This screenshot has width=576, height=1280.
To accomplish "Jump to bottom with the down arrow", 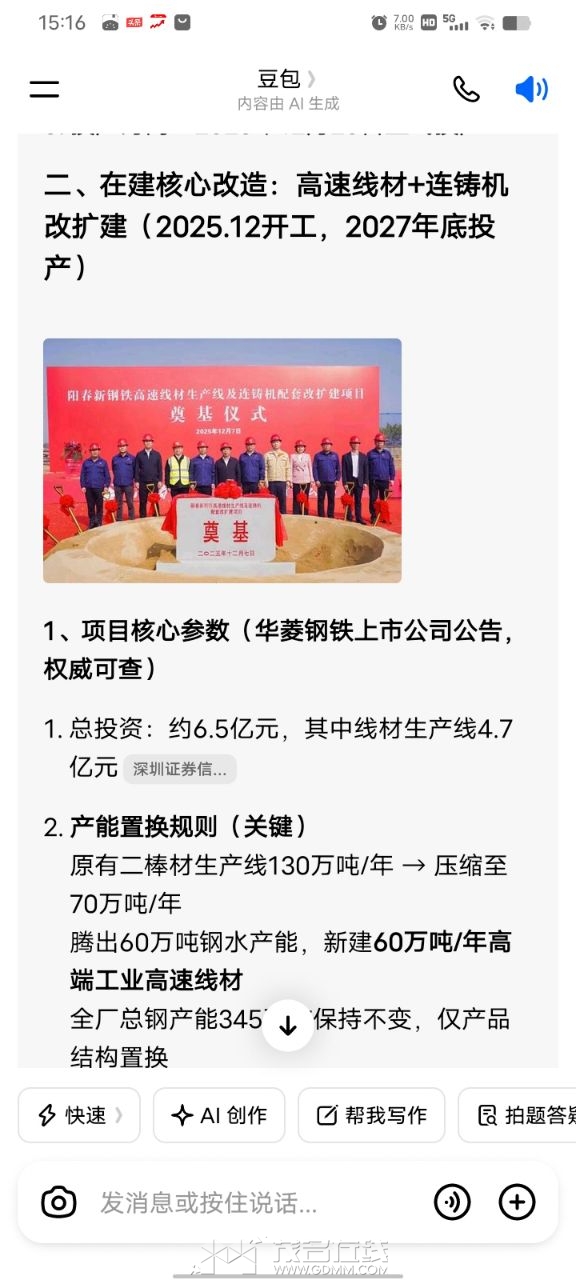I will click(x=288, y=1026).
